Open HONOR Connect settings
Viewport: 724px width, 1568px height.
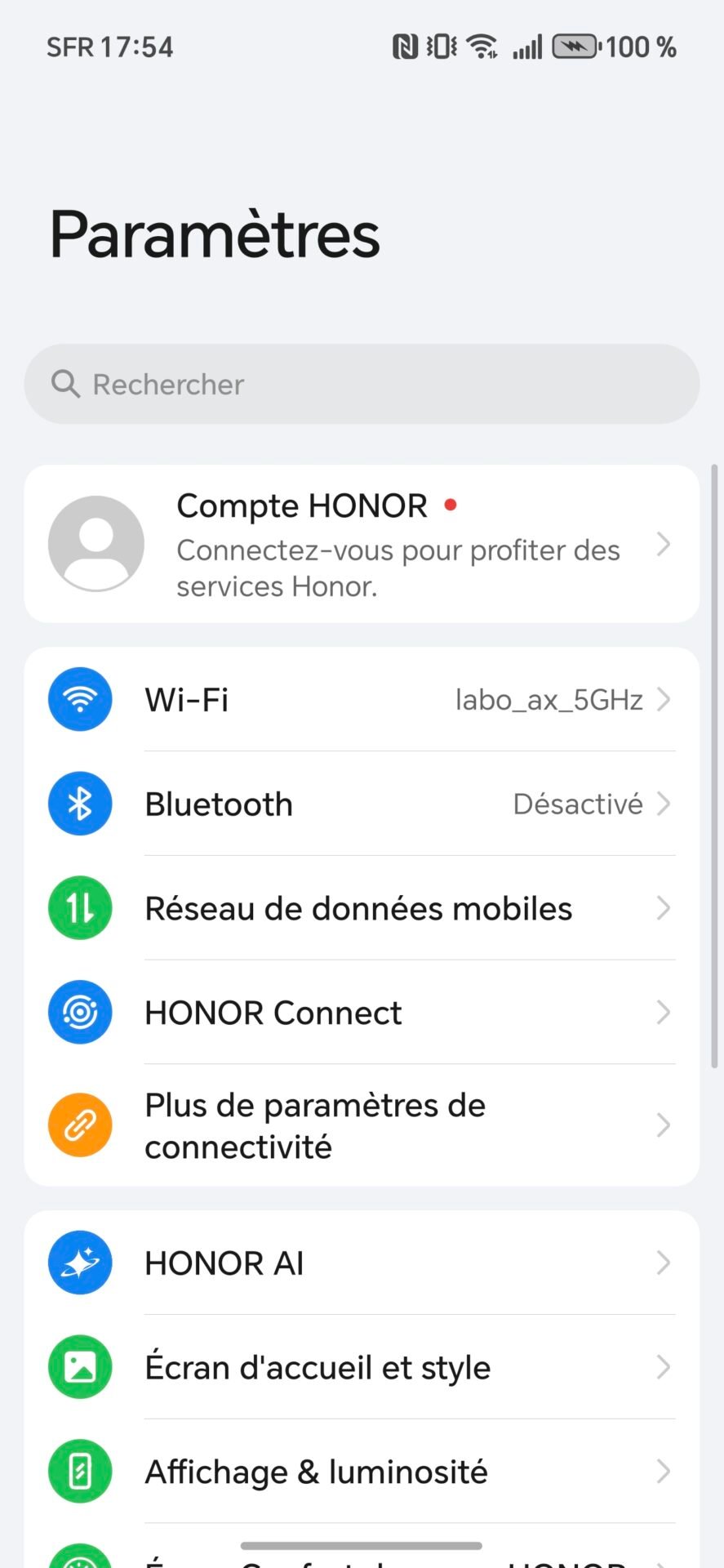click(x=362, y=1013)
